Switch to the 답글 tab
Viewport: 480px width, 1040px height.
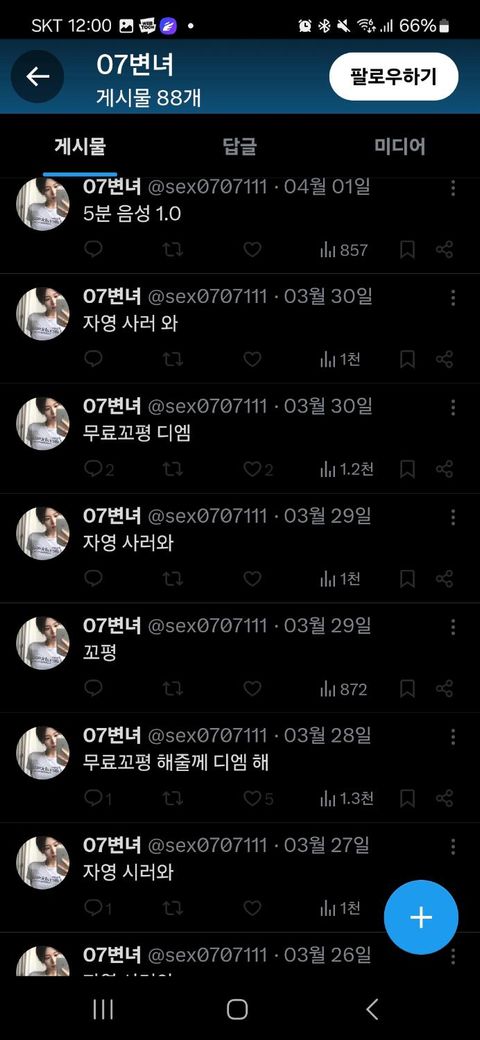pyautogui.click(x=239, y=147)
